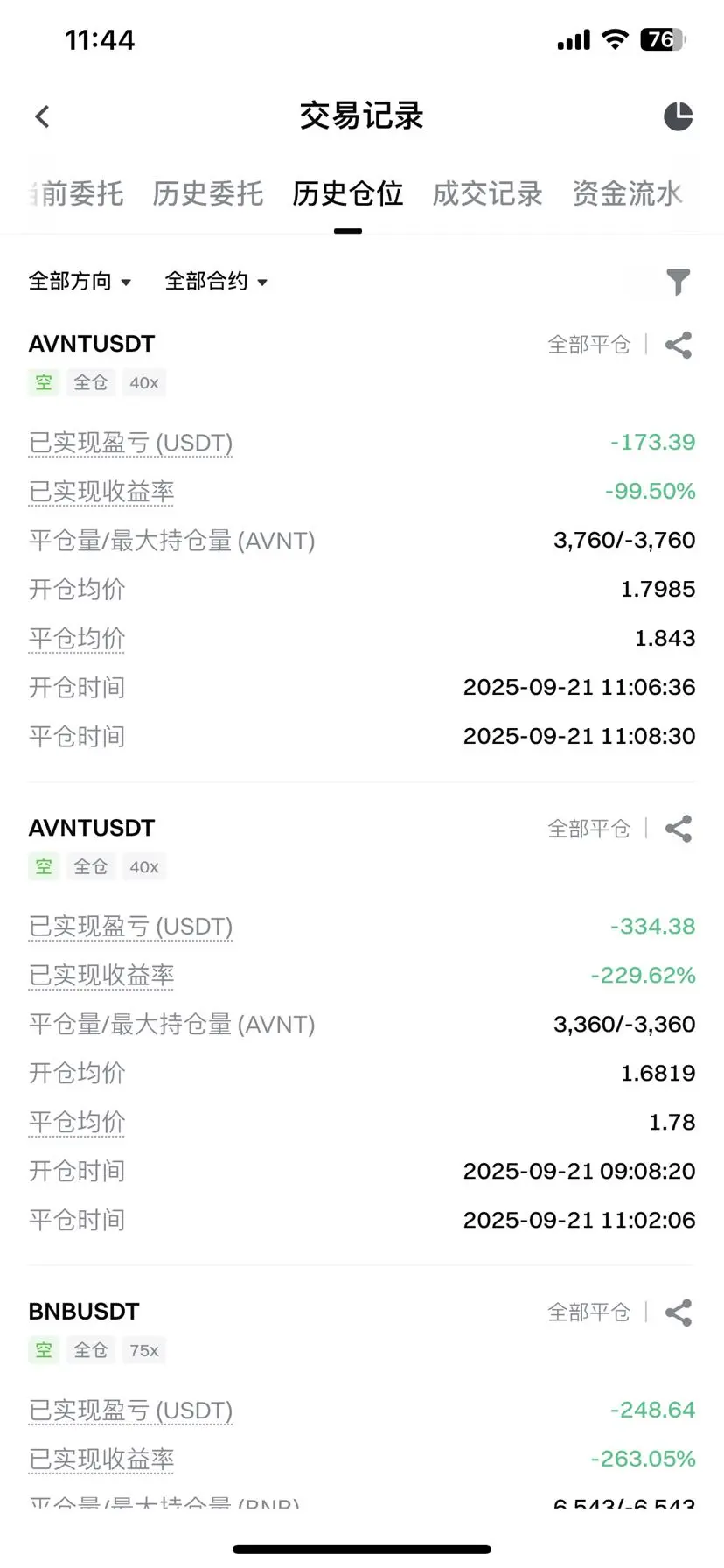Select the 历史仓位 tab
This screenshot has height=1568, width=724.
click(347, 193)
